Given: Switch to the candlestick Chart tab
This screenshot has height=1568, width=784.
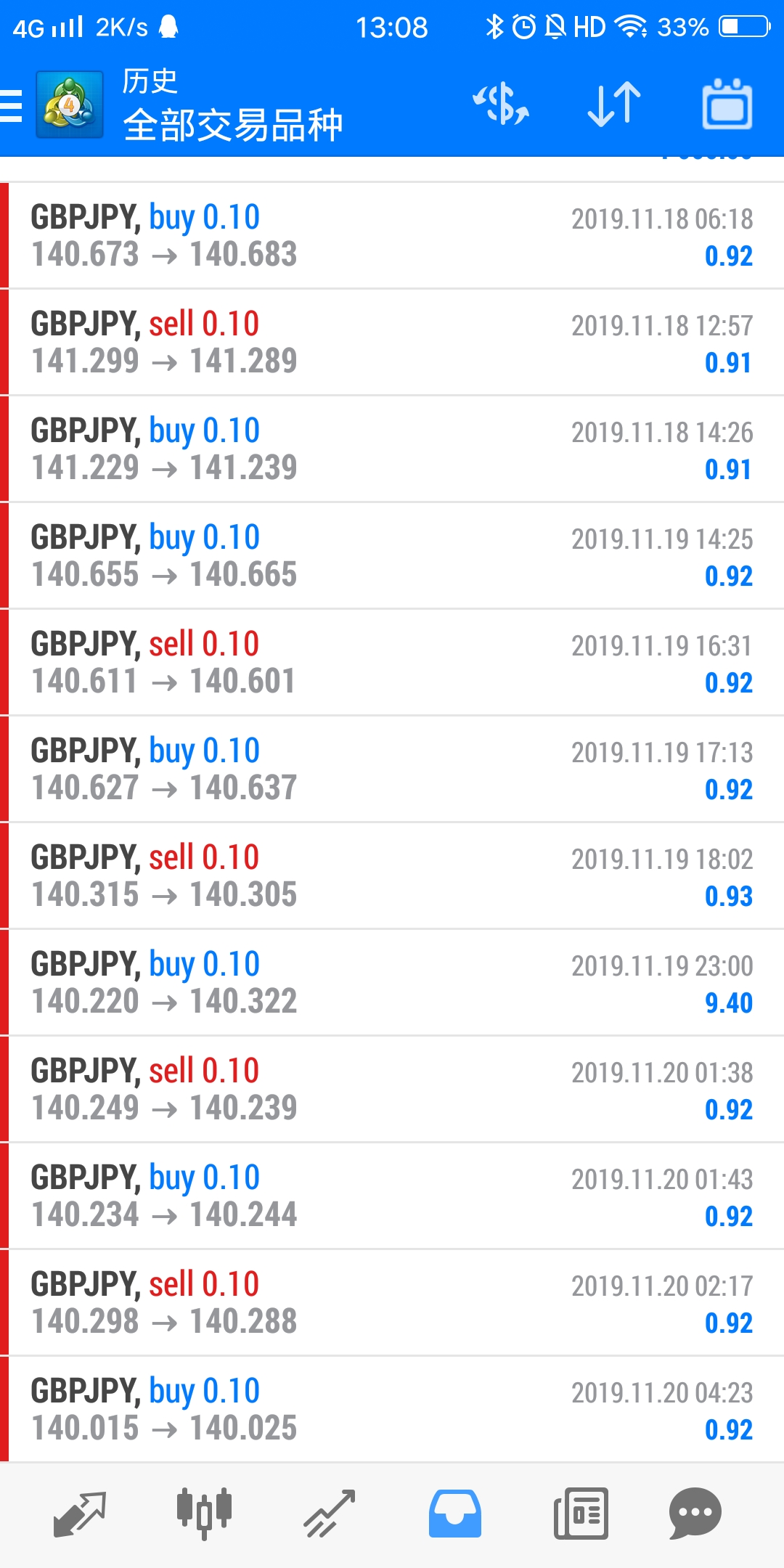Looking at the screenshot, I should pyautogui.click(x=205, y=1513).
